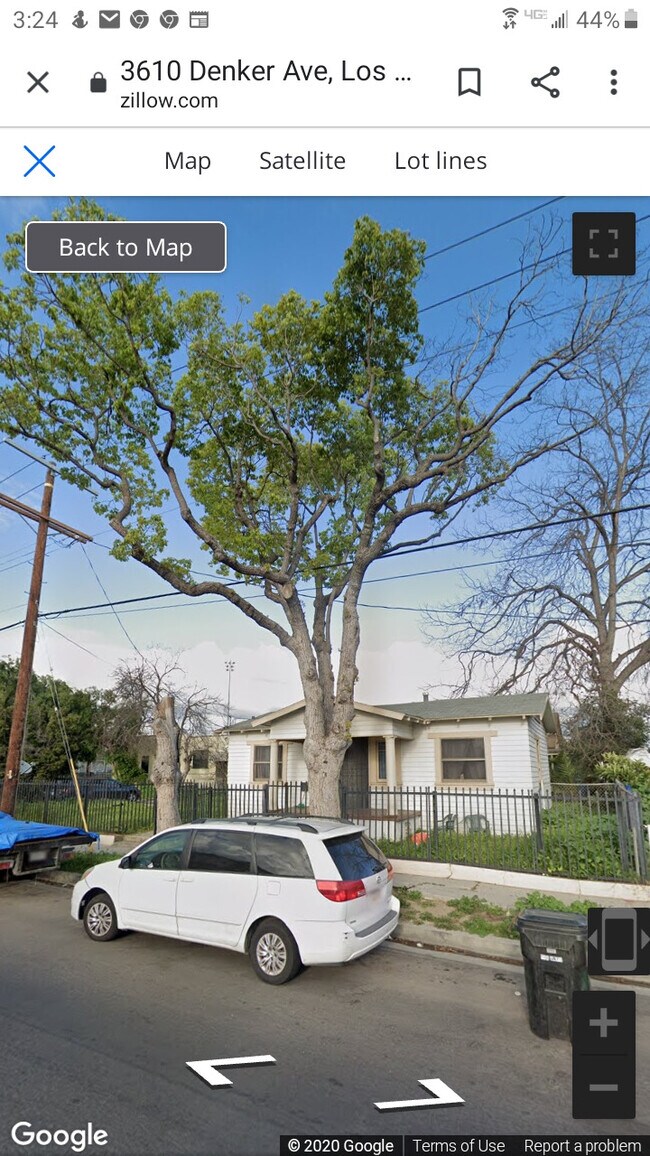Move along the street to the left
650x1156 pixels.
pyautogui.click(x=230, y=1068)
